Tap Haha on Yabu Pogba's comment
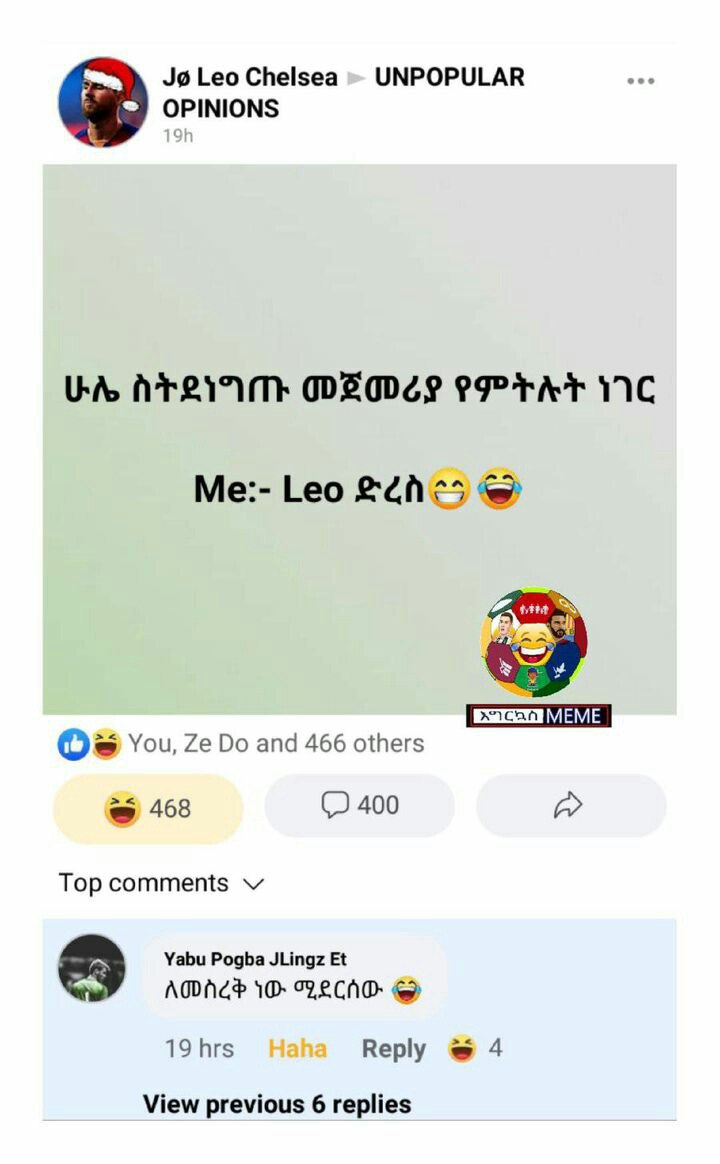The image size is (720, 1164). click(x=297, y=1048)
